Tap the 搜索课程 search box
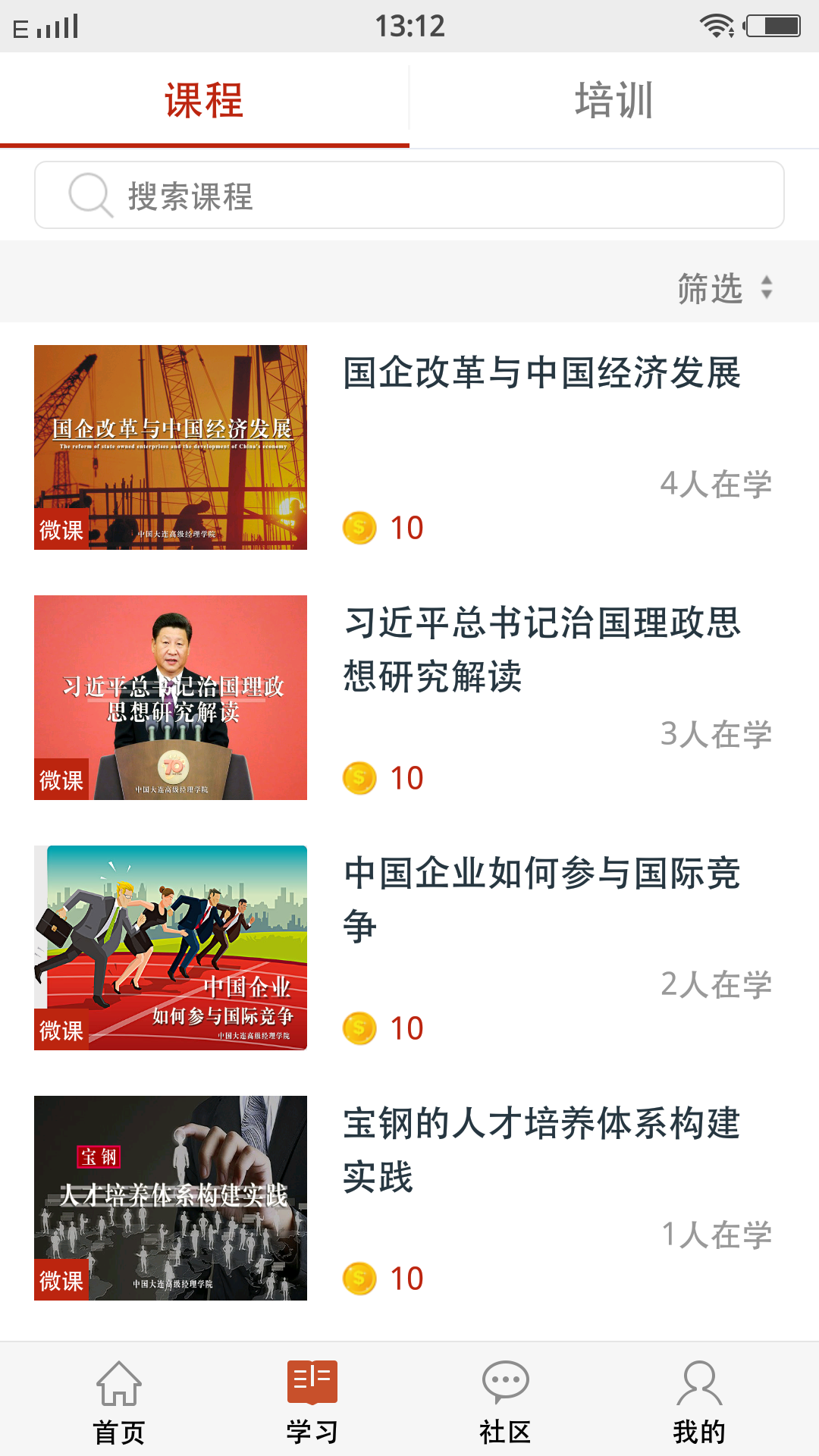This screenshot has height=1456, width=819. coord(409,196)
